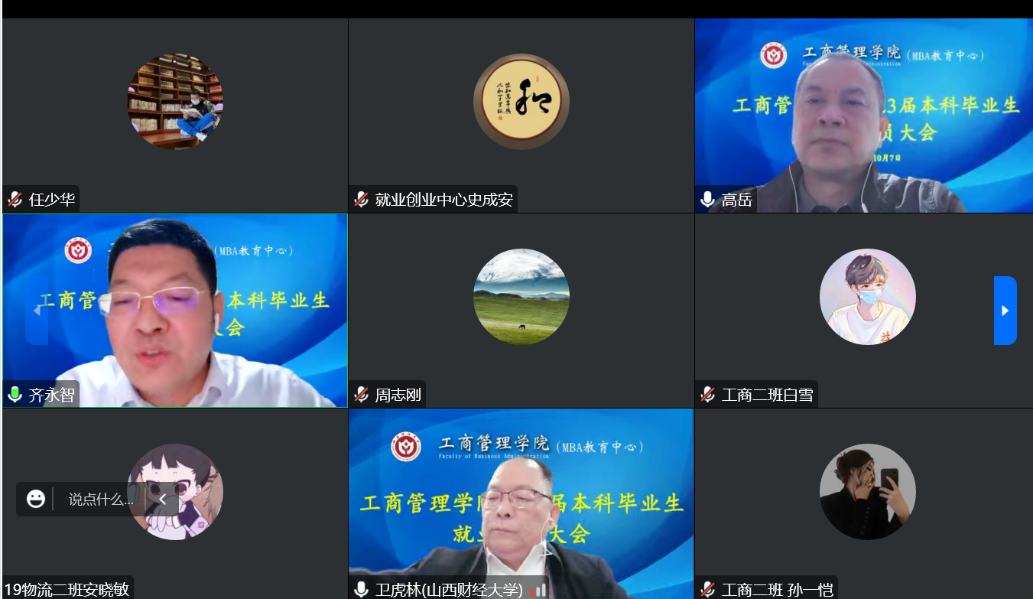Screen dimensions: 1033x599
Task: Go to next page of participants
Action: (x=1004, y=310)
